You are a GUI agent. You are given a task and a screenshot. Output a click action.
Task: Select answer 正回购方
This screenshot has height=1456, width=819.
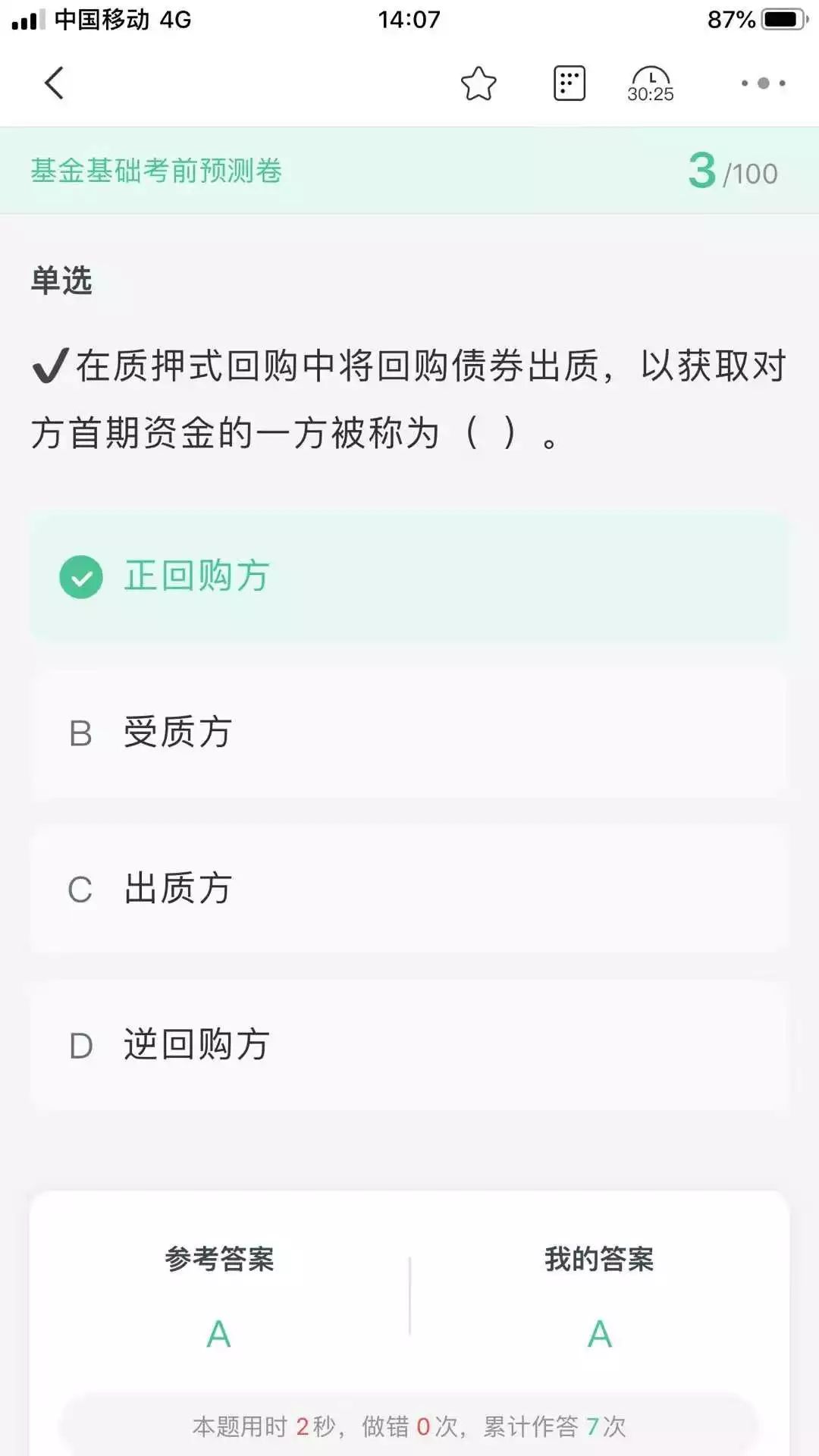pyautogui.click(x=409, y=576)
